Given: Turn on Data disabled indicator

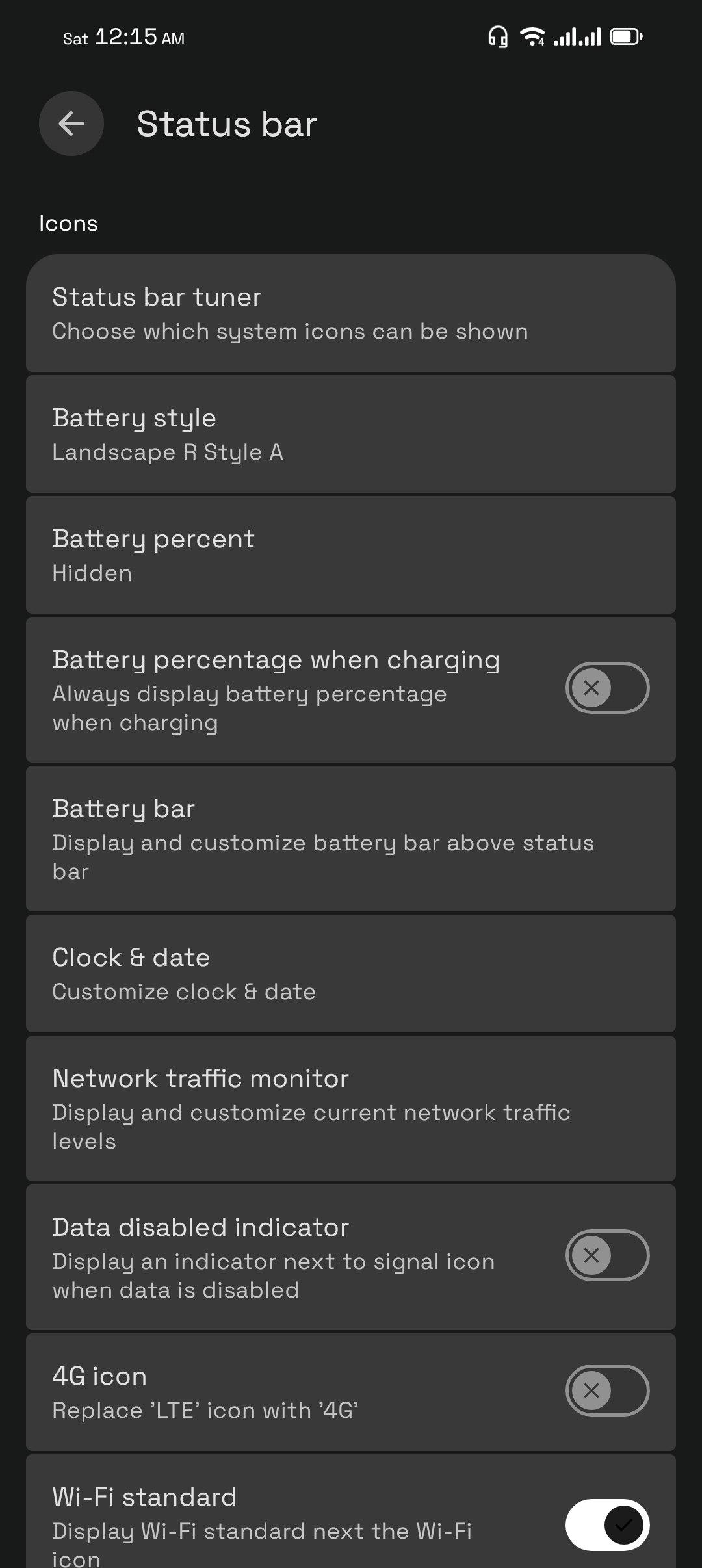Looking at the screenshot, I should [607, 1255].
